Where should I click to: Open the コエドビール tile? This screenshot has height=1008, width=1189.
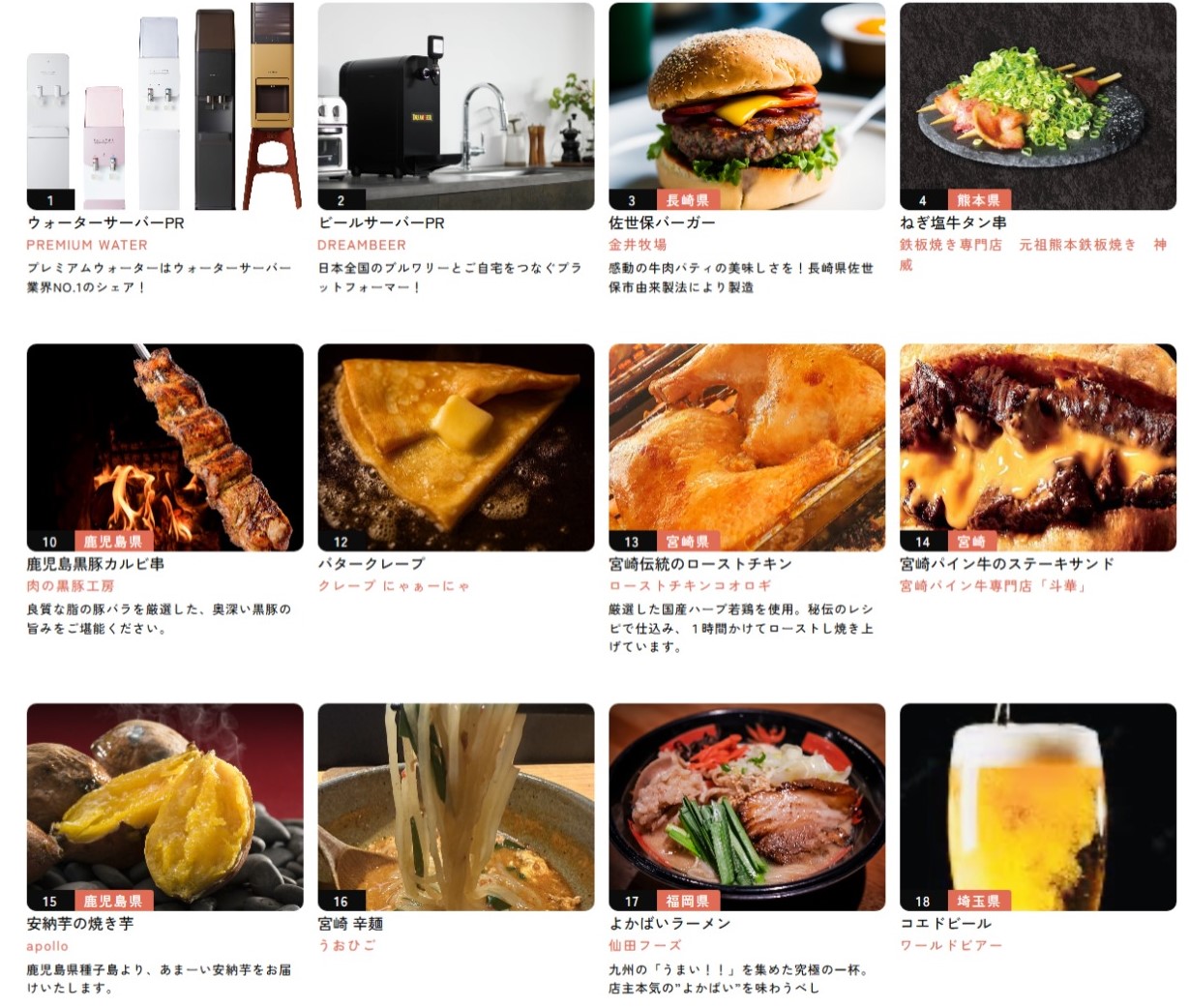coord(1038,807)
